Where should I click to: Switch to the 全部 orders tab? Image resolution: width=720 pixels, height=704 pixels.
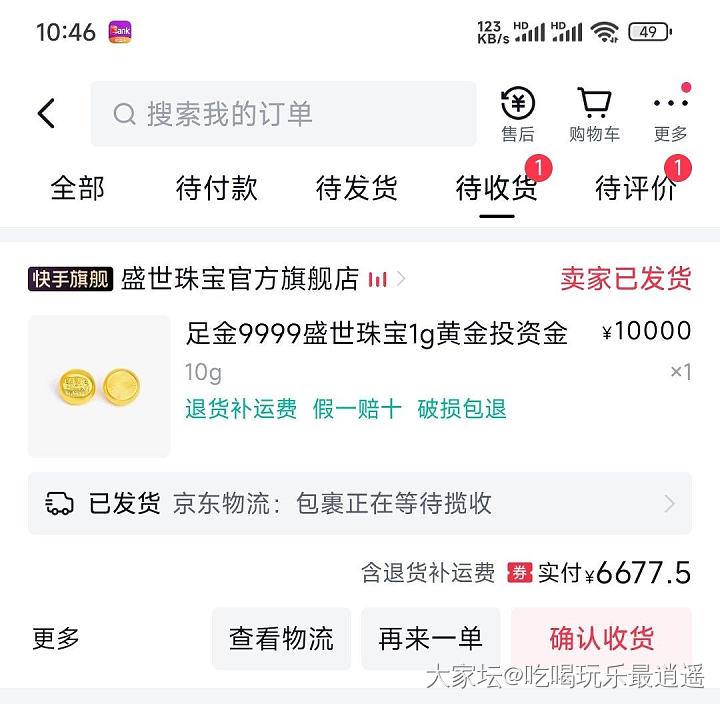point(77,188)
